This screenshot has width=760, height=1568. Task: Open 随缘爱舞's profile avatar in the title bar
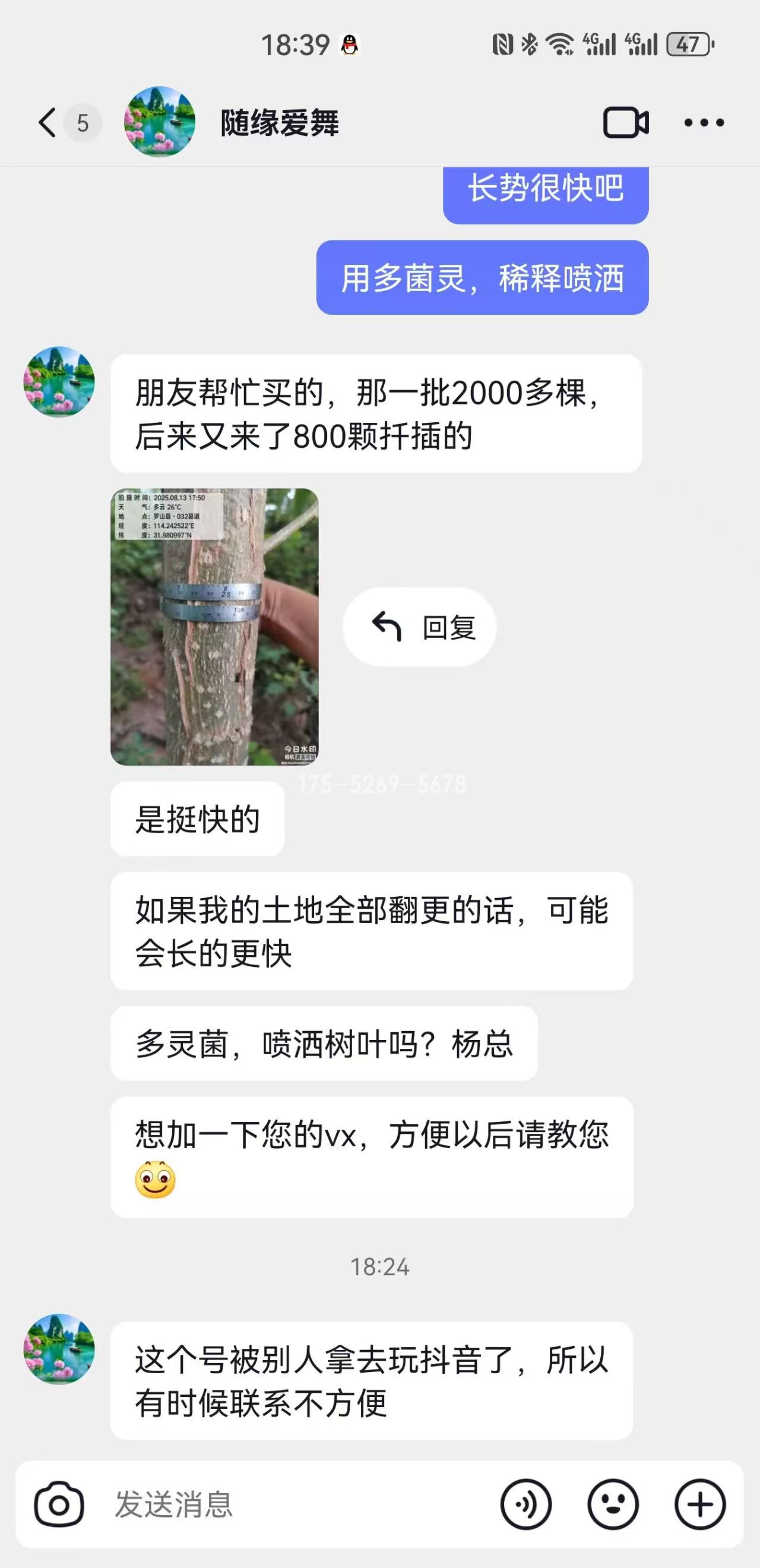coord(160,122)
